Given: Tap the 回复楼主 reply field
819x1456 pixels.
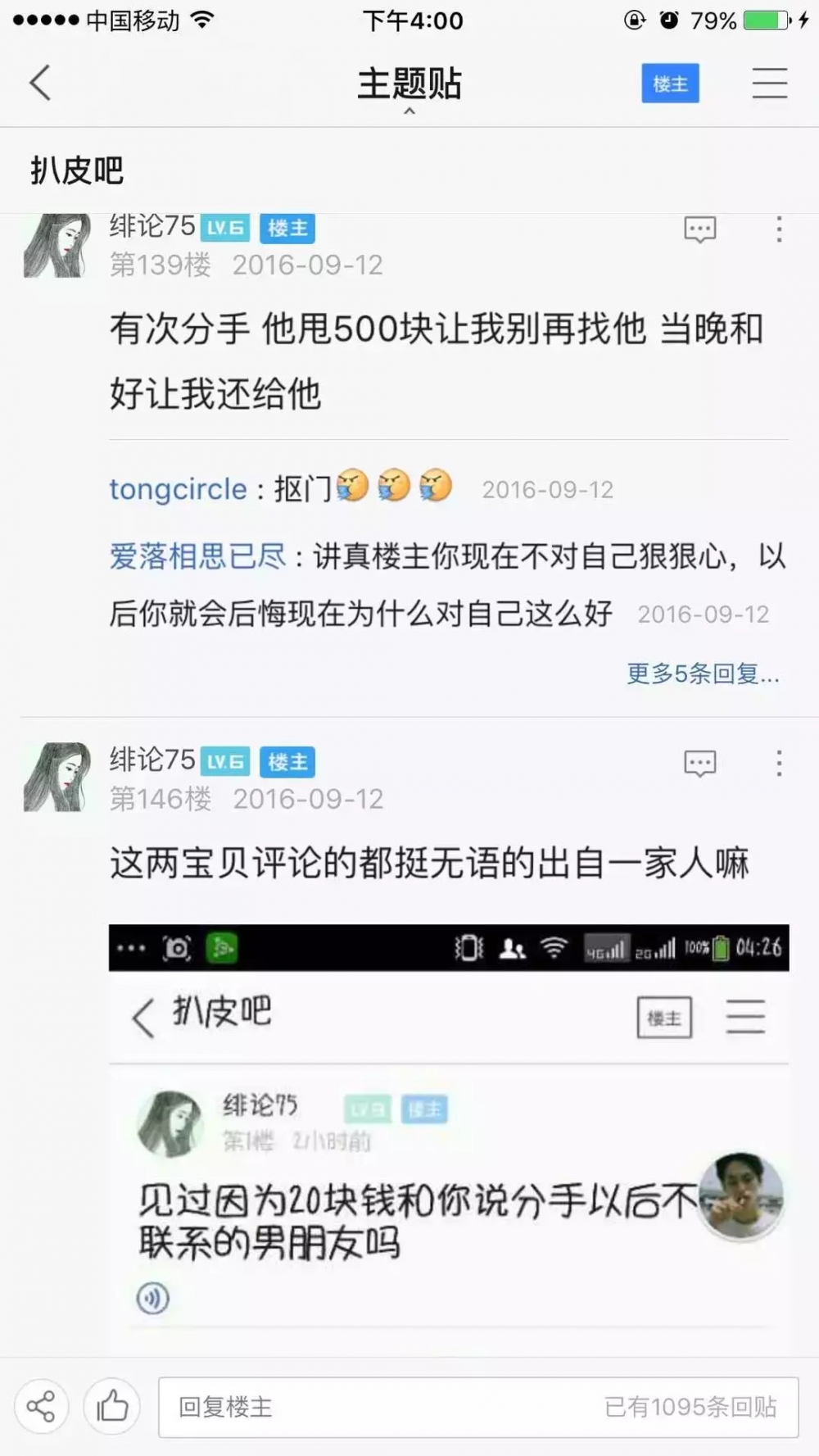Looking at the screenshot, I should (478, 1407).
